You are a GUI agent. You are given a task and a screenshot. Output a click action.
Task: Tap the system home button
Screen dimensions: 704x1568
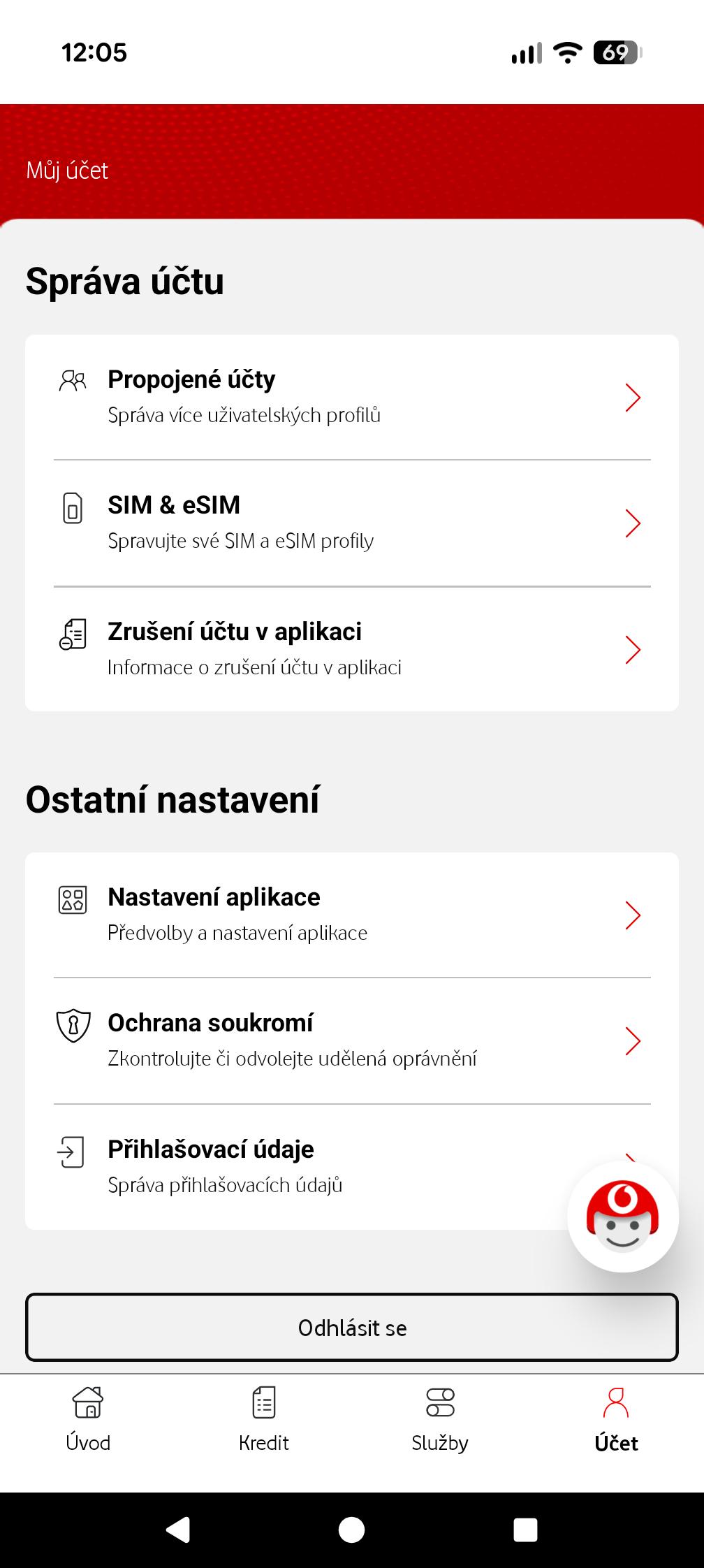coord(351,1530)
